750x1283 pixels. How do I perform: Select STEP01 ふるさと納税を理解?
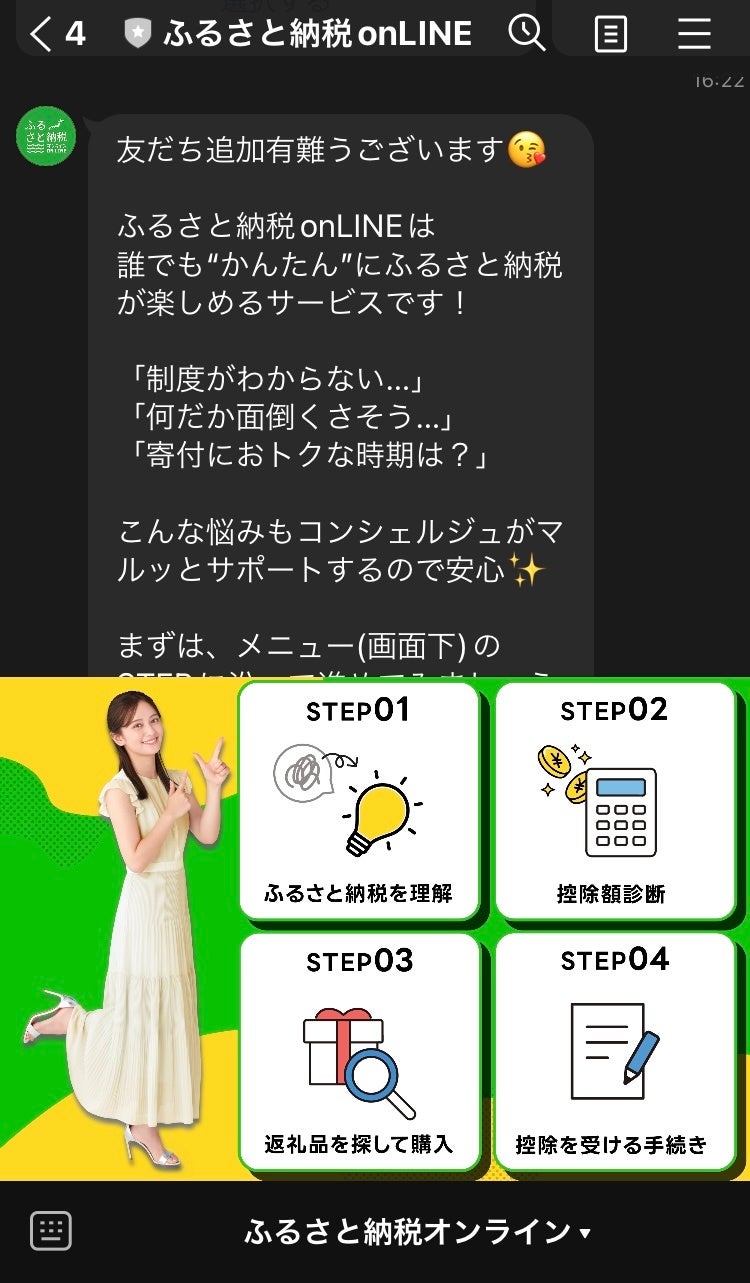(x=359, y=800)
